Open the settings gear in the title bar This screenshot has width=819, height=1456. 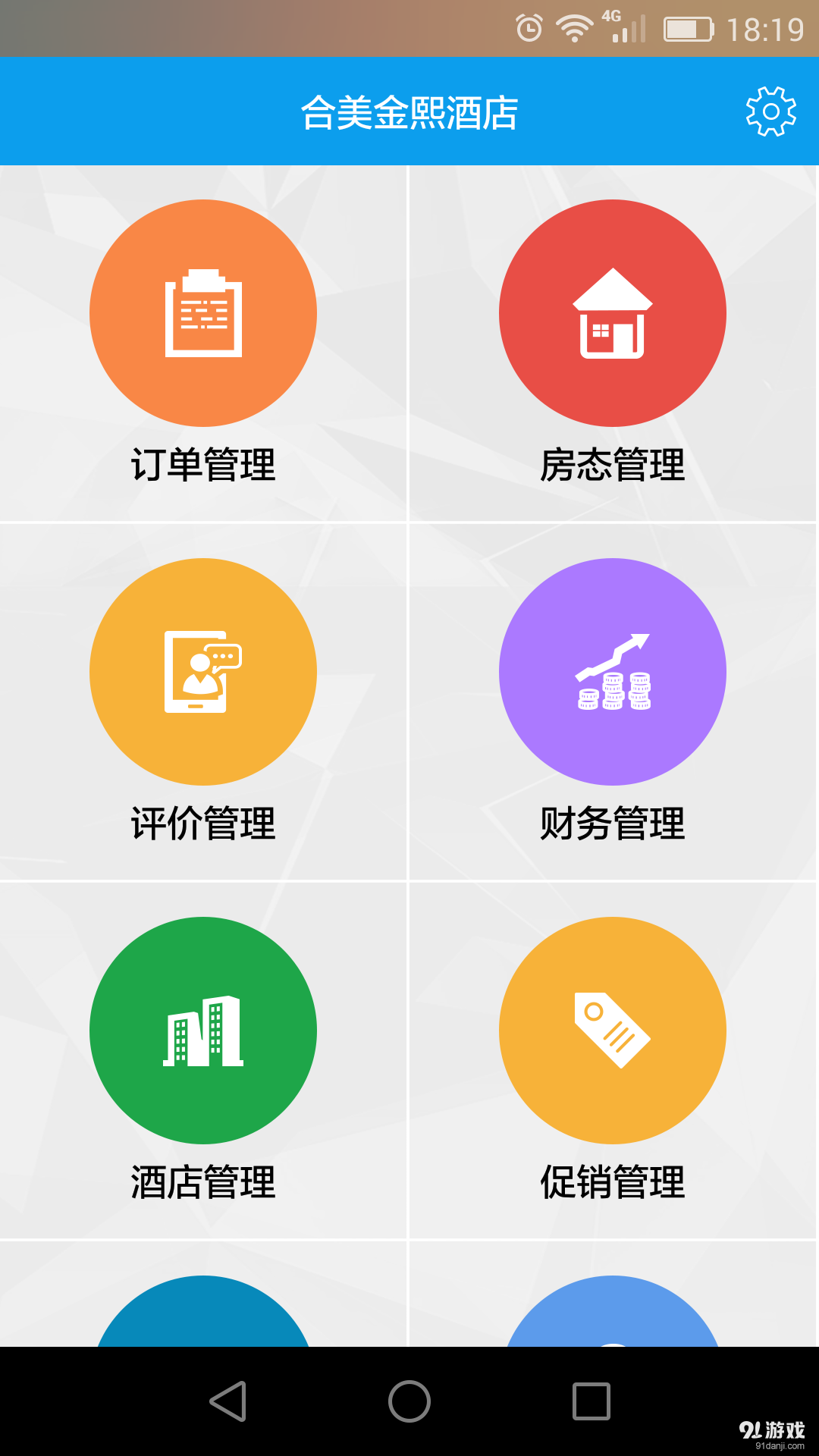[769, 110]
